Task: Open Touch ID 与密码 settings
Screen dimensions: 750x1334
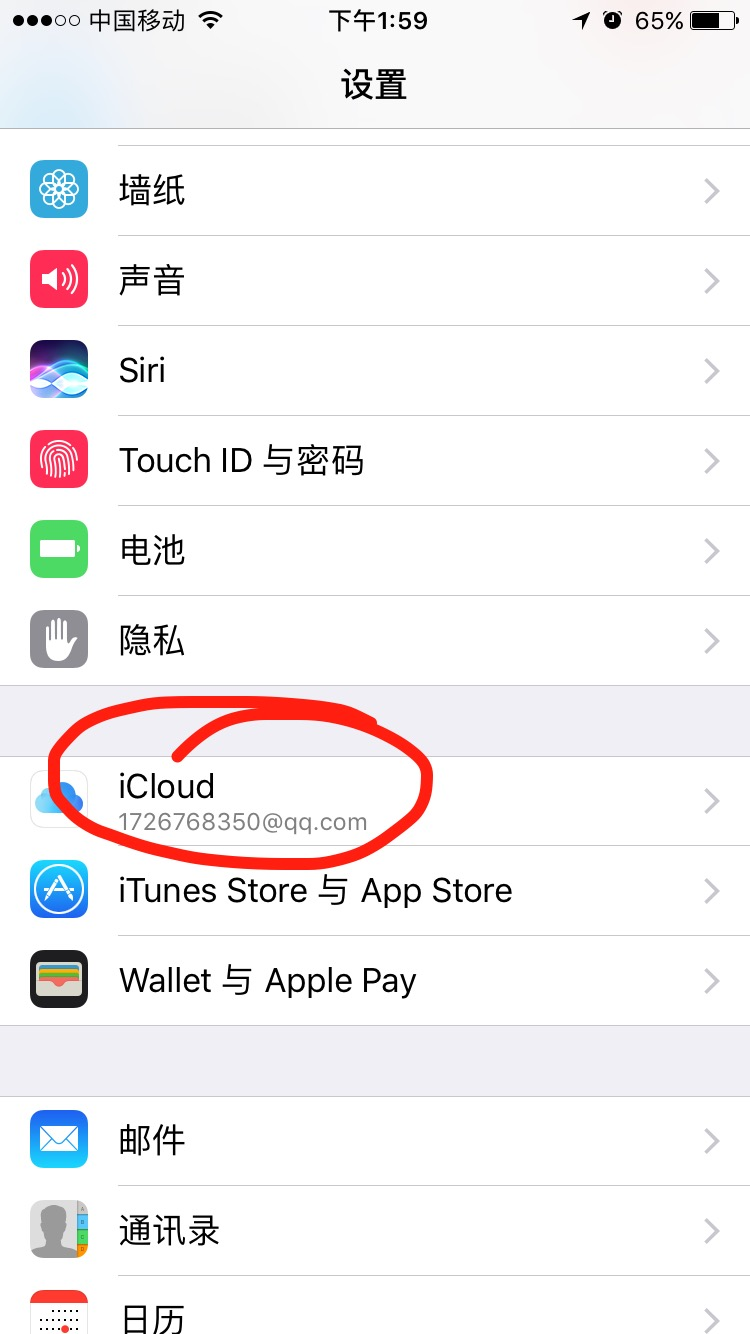Action: 375,460
